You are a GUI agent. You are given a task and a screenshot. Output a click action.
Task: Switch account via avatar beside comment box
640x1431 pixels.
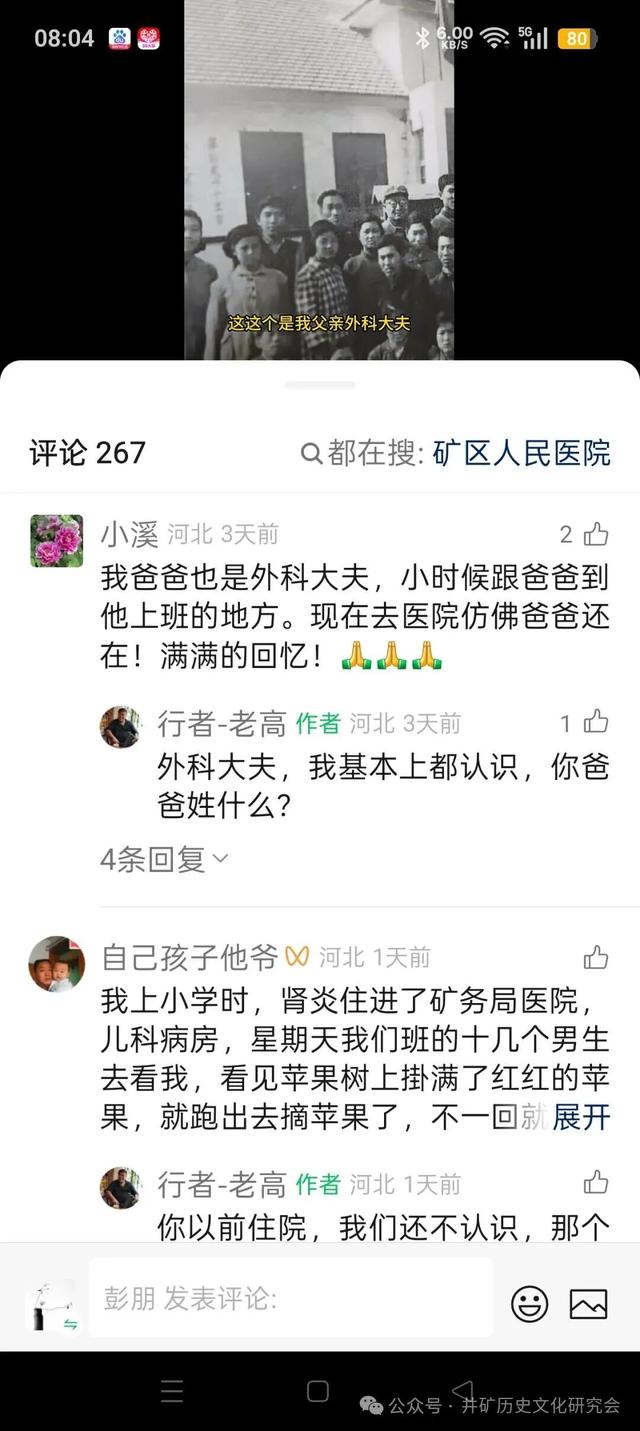click(x=50, y=1305)
